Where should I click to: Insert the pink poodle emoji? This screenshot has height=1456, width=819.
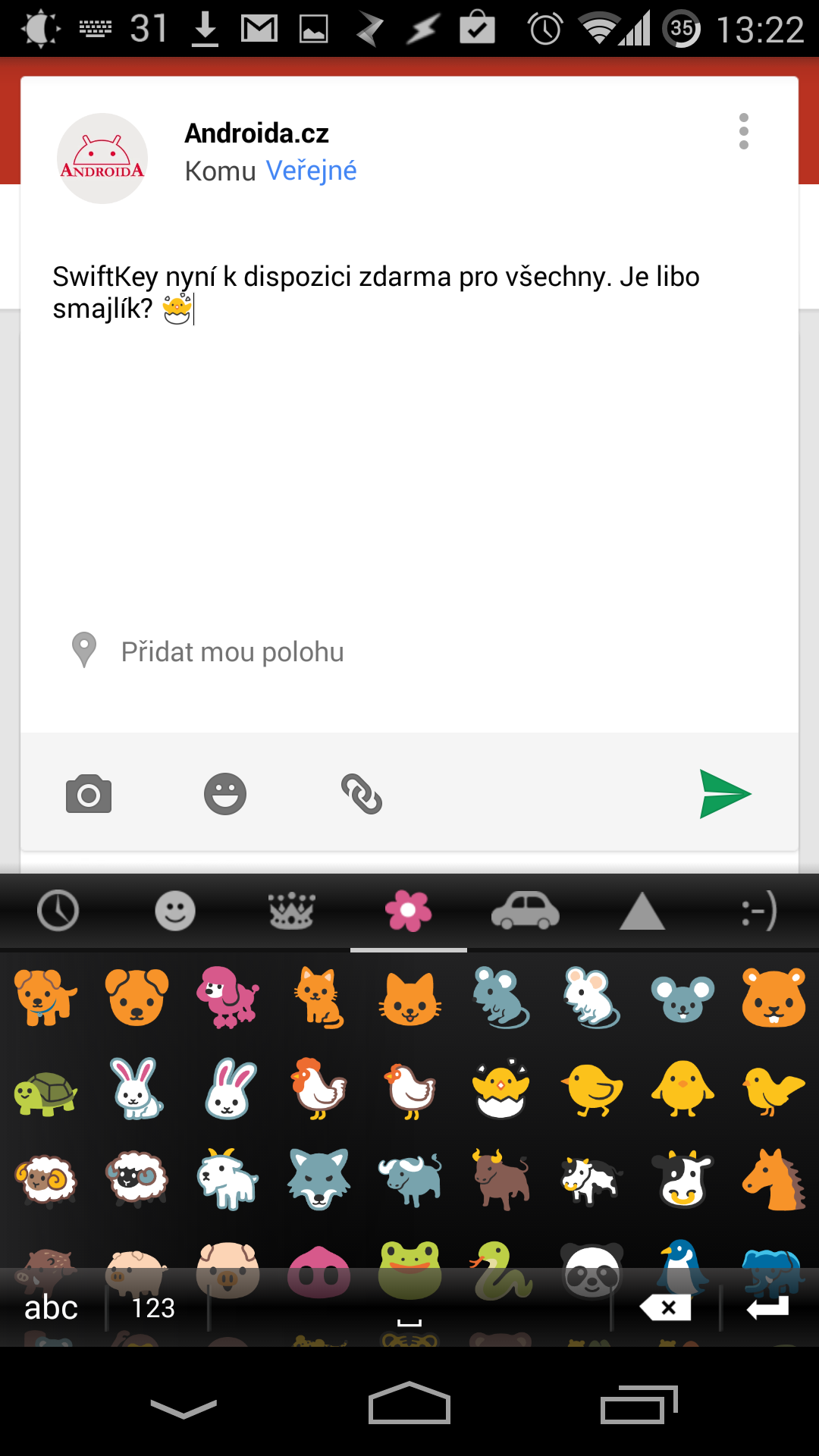(227, 997)
